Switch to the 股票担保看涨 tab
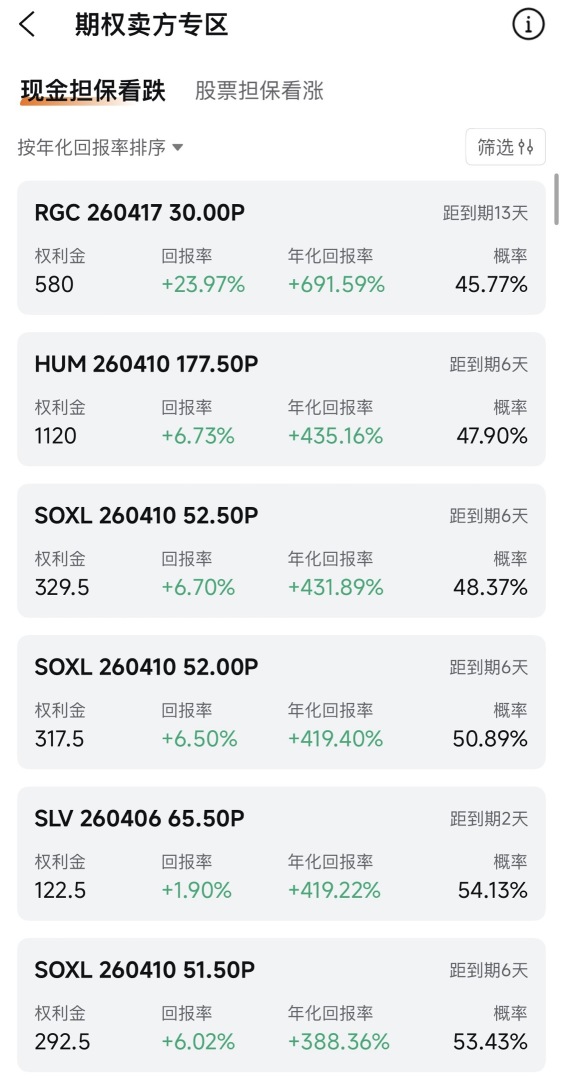This screenshot has width=563, height=1088. tap(259, 91)
